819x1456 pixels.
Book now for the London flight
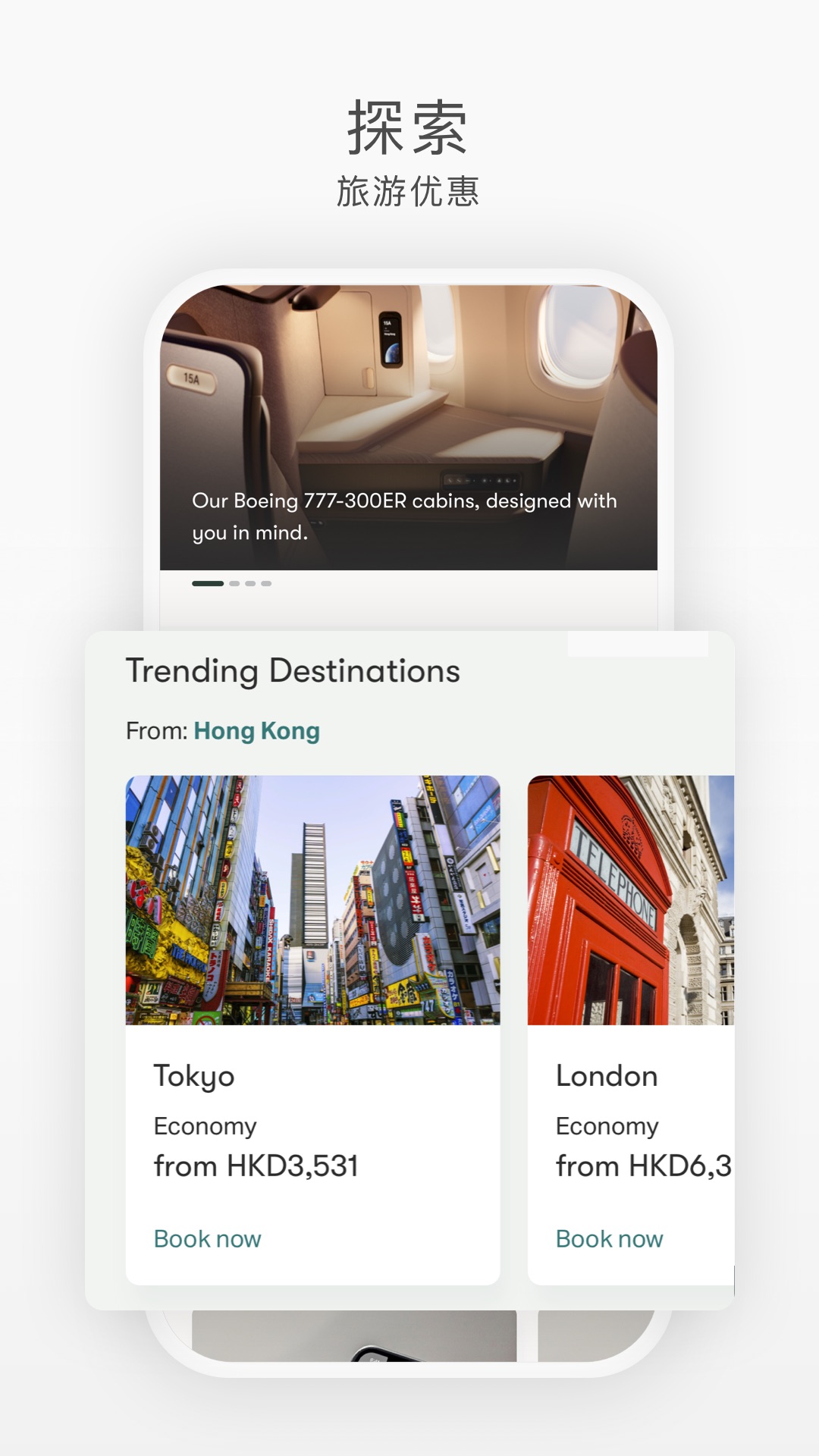coord(607,1238)
